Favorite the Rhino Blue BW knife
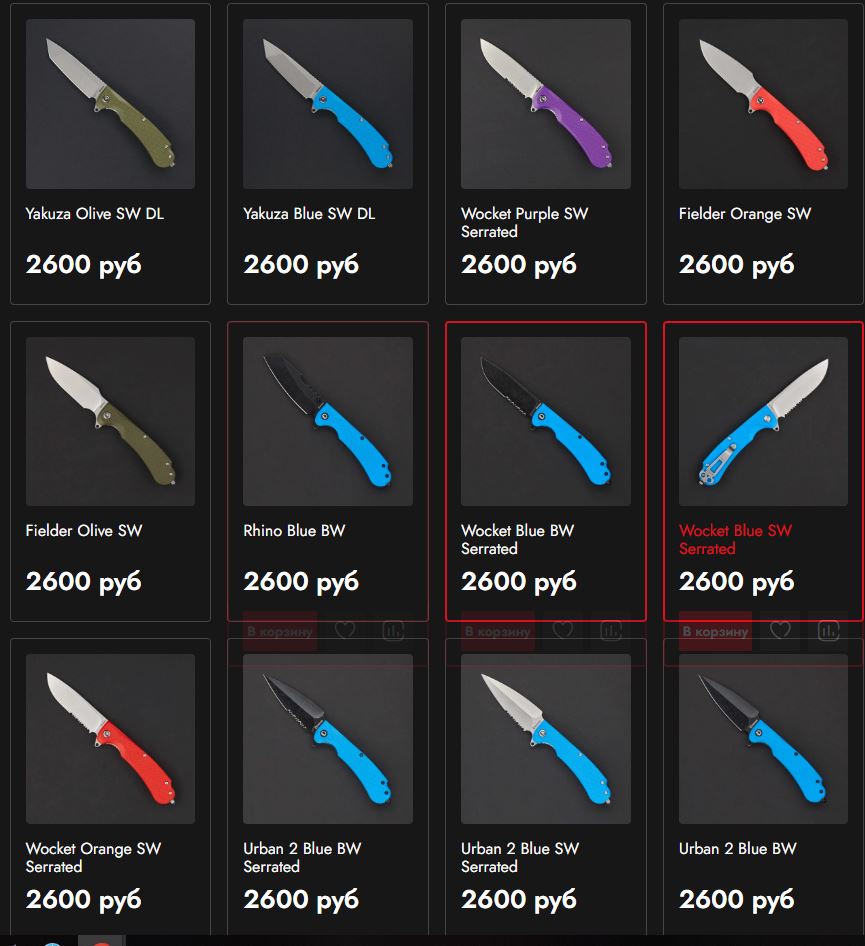Viewport: 865px width, 946px height. [x=345, y=630]
